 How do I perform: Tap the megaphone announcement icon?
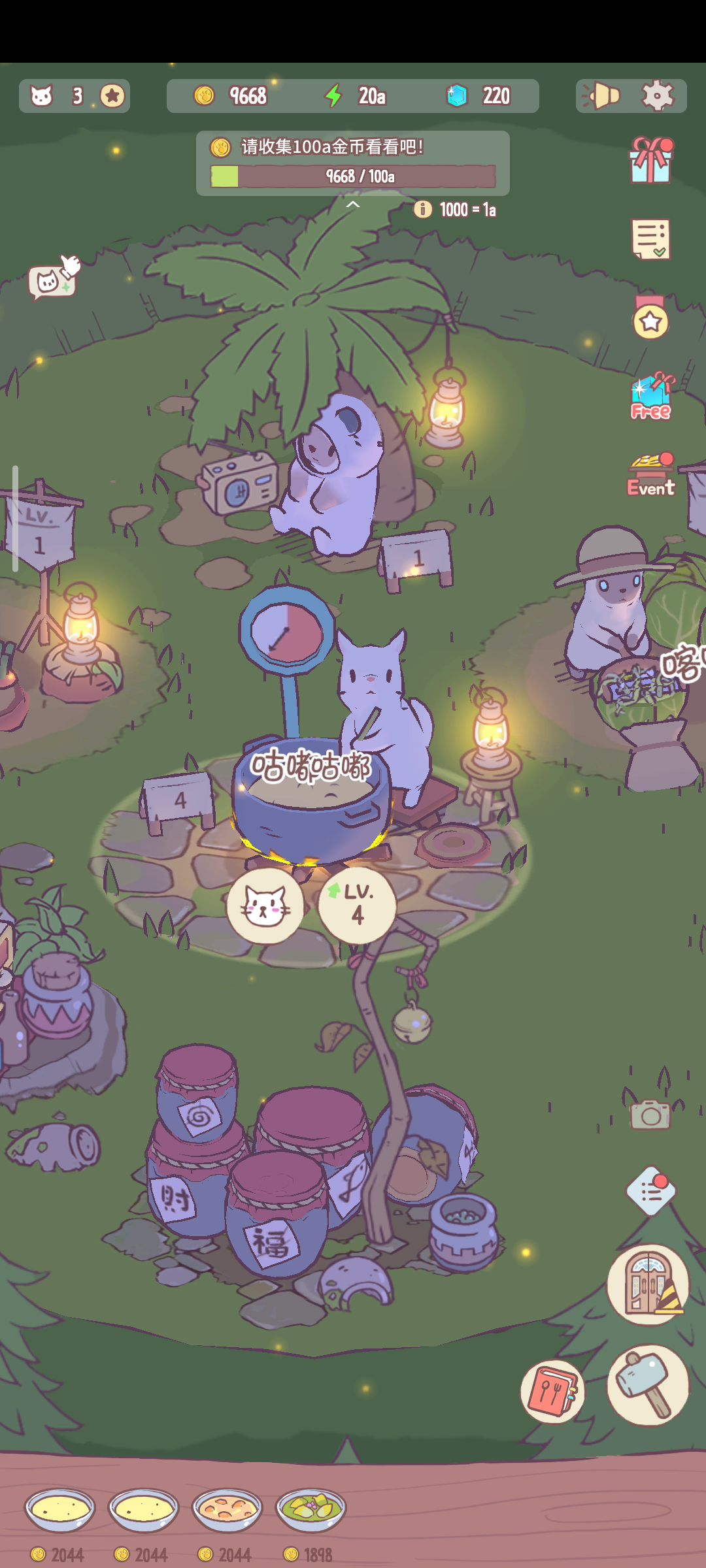coord(601,96)
